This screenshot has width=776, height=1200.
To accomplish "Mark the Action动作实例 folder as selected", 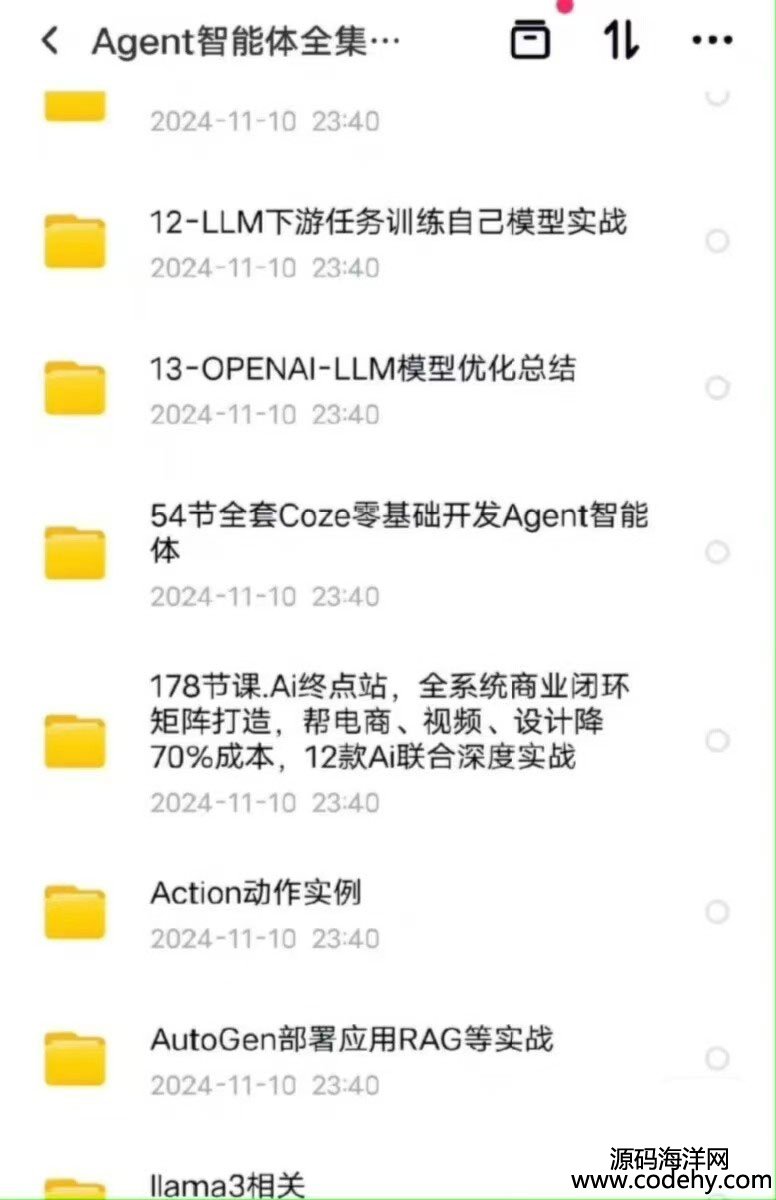I will point(717,911).
